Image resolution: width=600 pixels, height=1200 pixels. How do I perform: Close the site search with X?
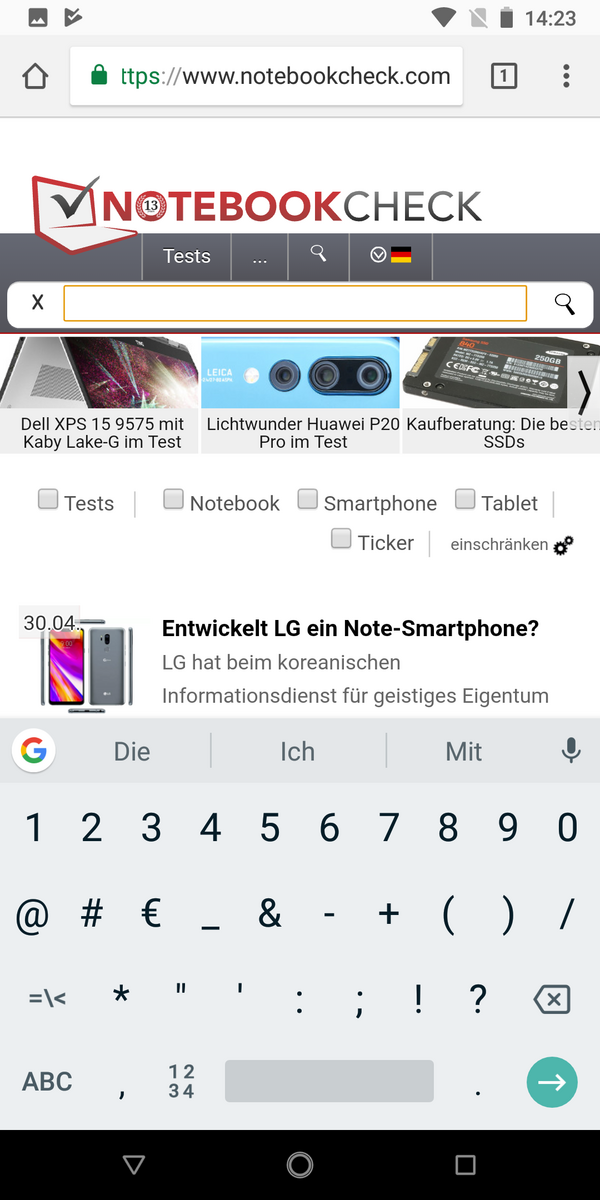tap(38, 302)
